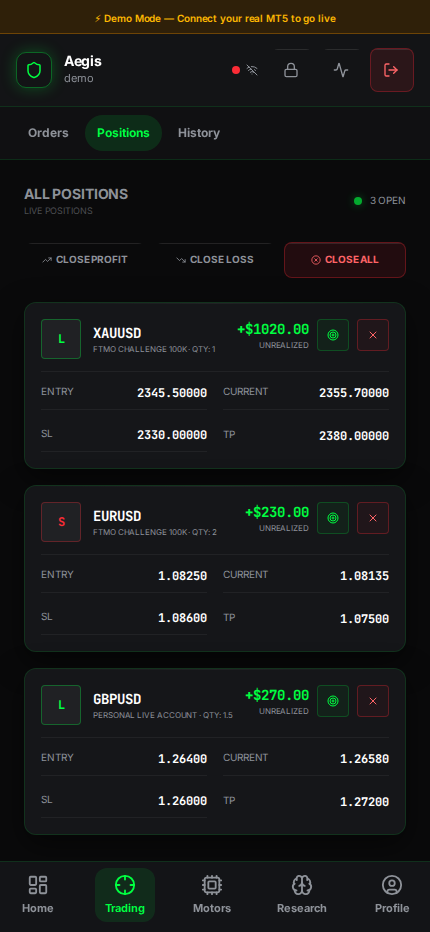Log out using the red exit icon
This screenshot has height=932, width=430.
click(391, 70)
